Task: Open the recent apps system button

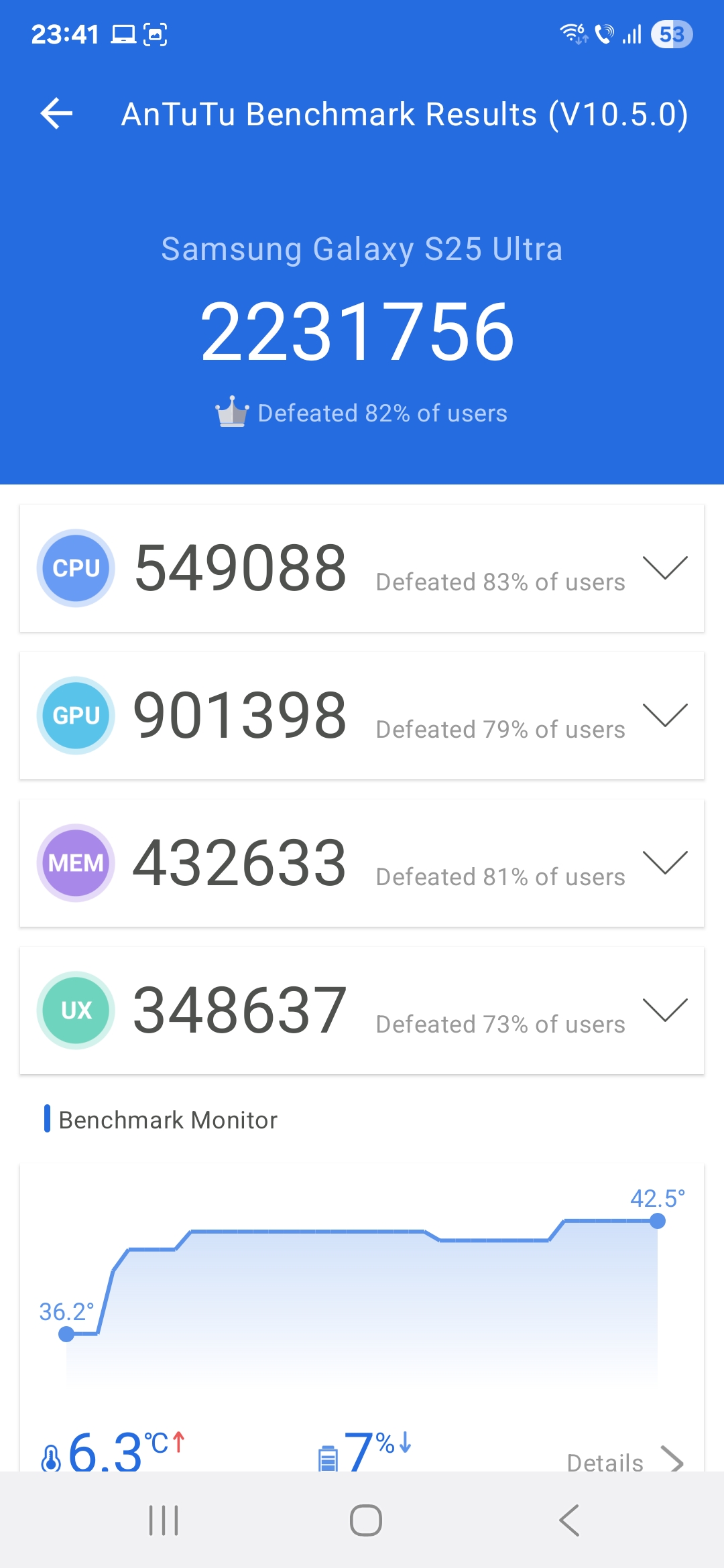Action: (x=164, y=1520)
